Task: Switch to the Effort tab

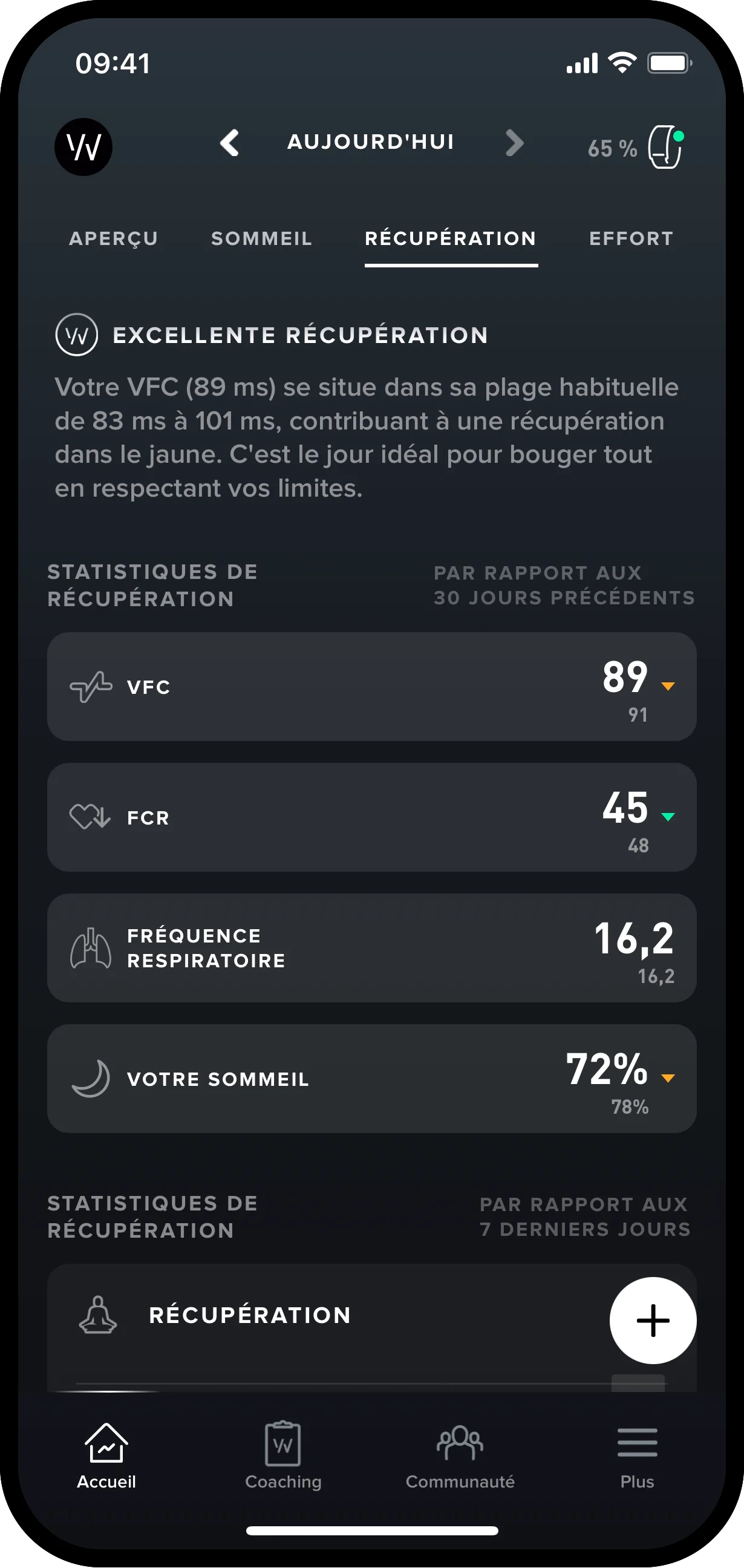Action: click(x=631, y=238)
